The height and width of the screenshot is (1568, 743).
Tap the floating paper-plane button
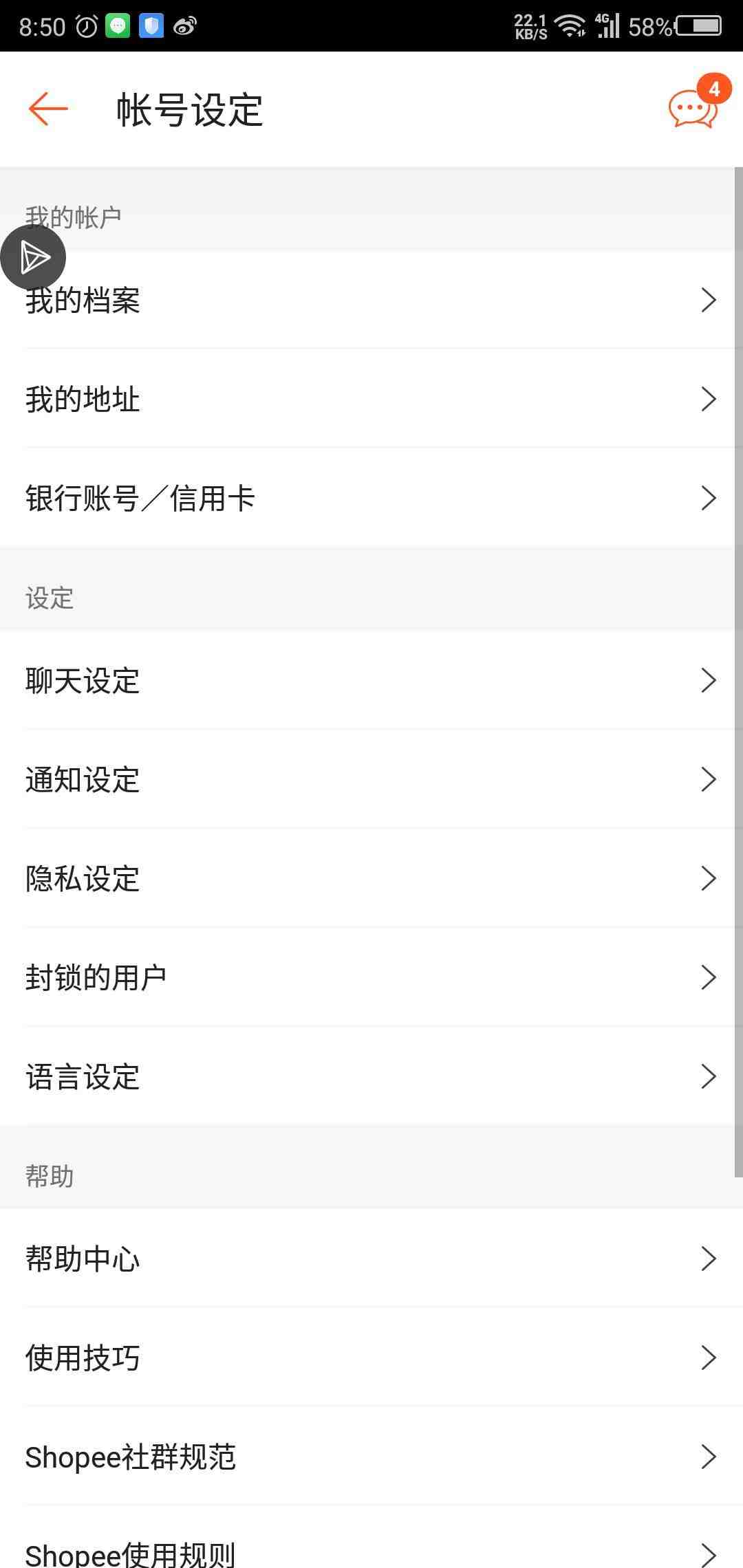[x=33, y=258]
